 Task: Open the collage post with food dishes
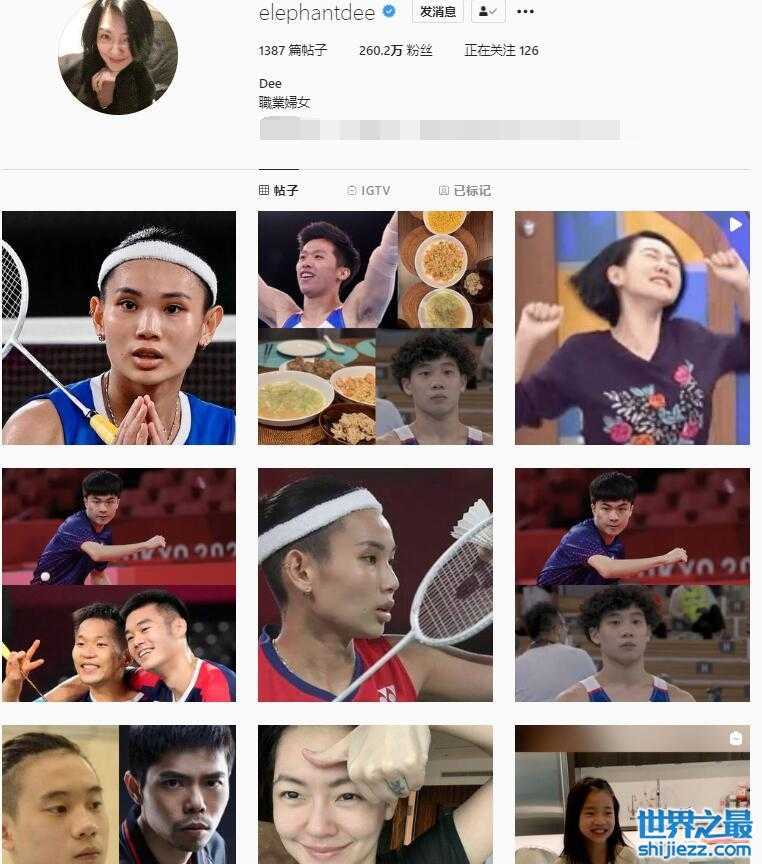click(x=375, y=328)
